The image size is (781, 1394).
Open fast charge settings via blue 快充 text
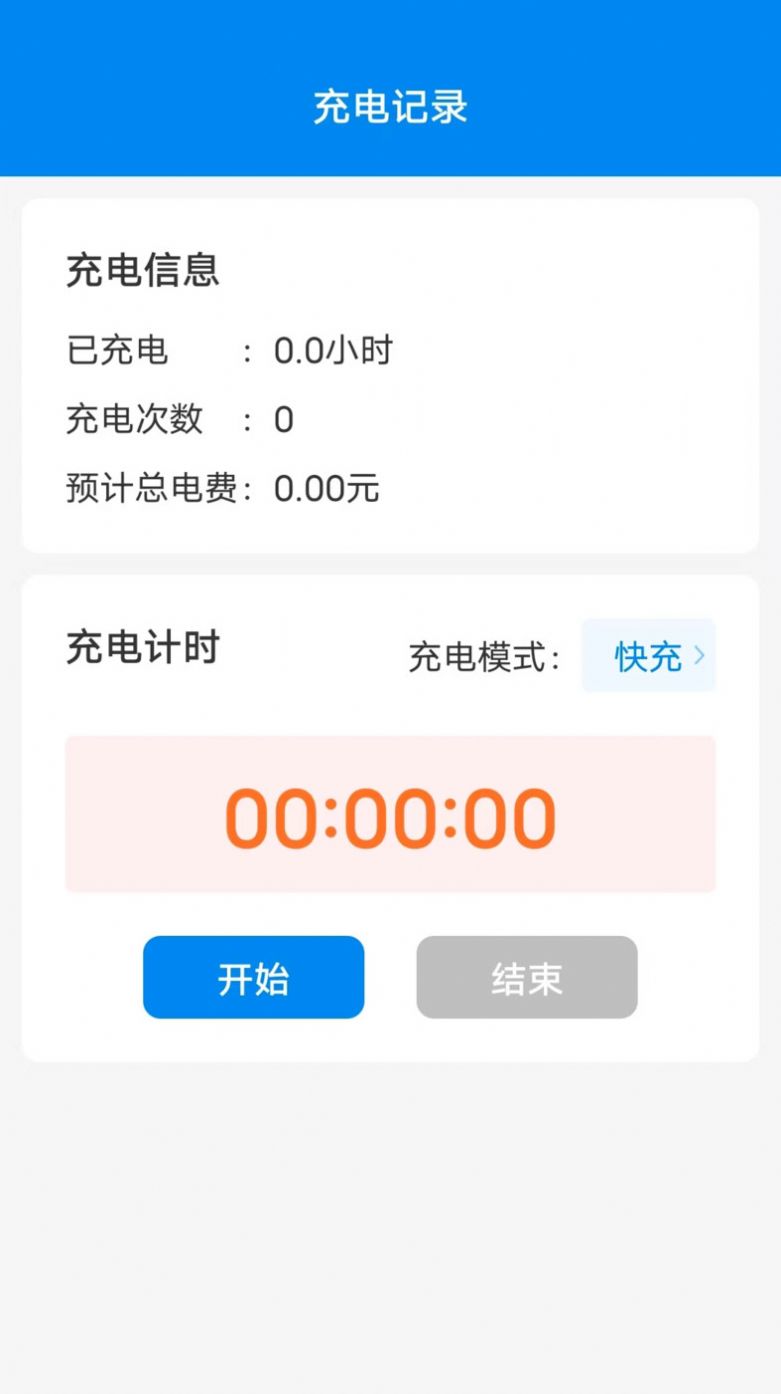[644, 656]
